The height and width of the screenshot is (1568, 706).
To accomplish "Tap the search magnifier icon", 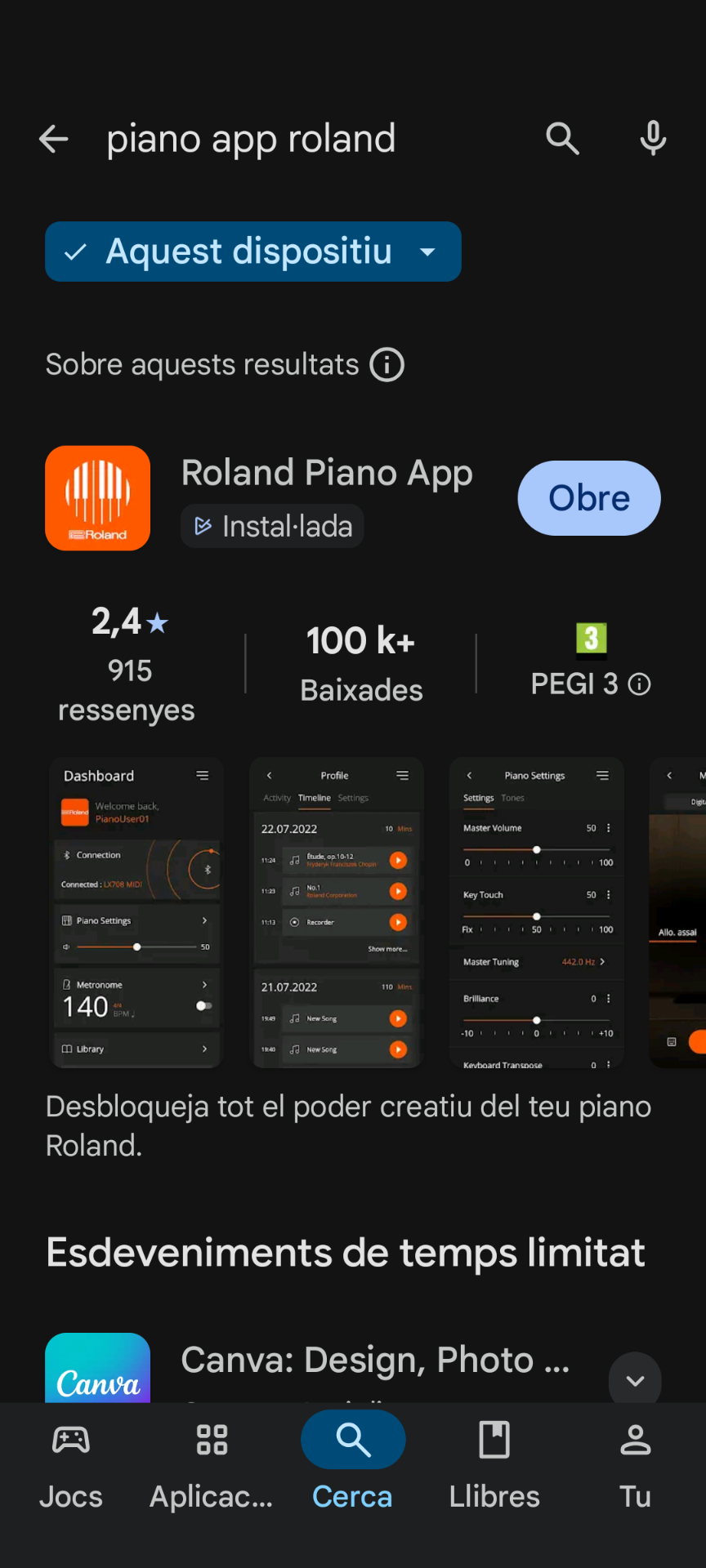I will (562, 139).
